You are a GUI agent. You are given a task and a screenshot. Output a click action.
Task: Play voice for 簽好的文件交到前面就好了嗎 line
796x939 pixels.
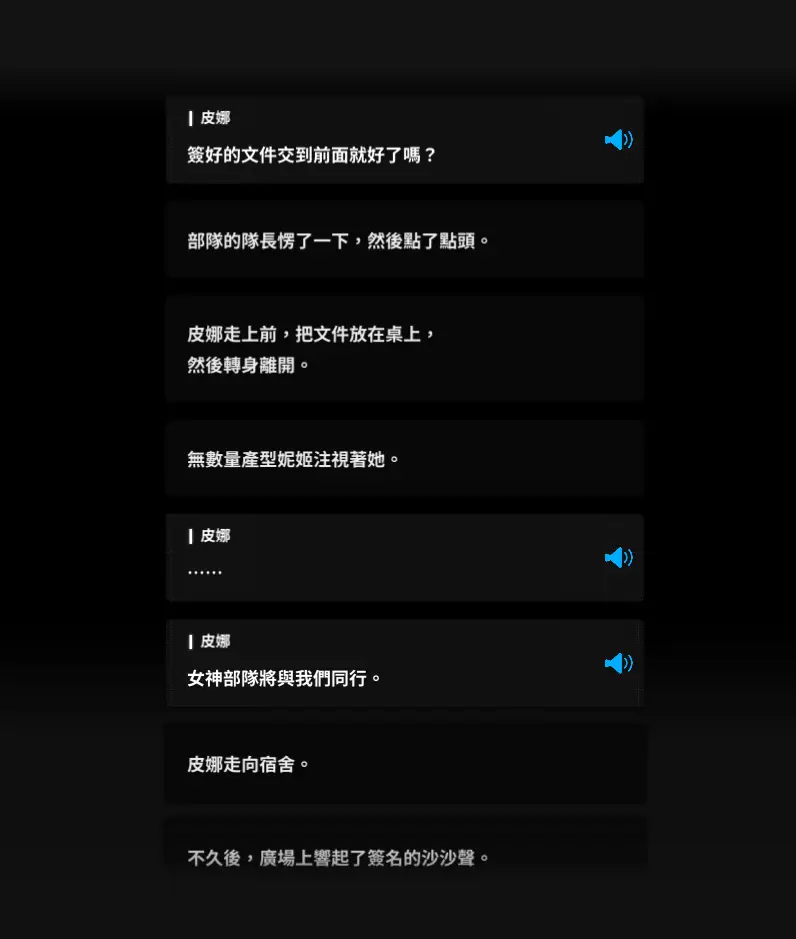click(x=618, y=140)
